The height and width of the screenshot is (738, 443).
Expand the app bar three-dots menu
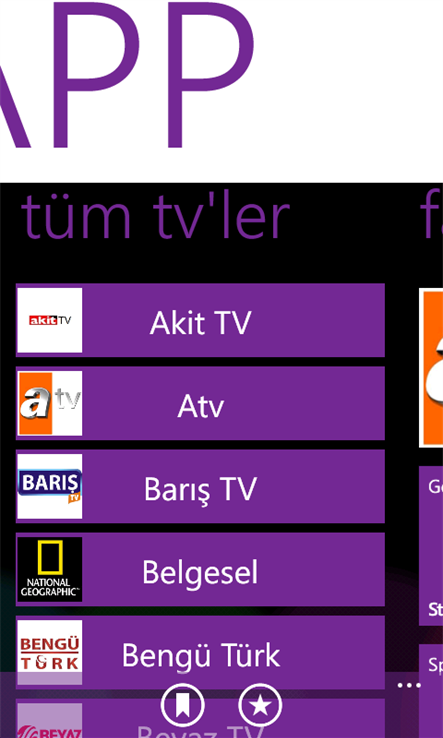[409, 685]
